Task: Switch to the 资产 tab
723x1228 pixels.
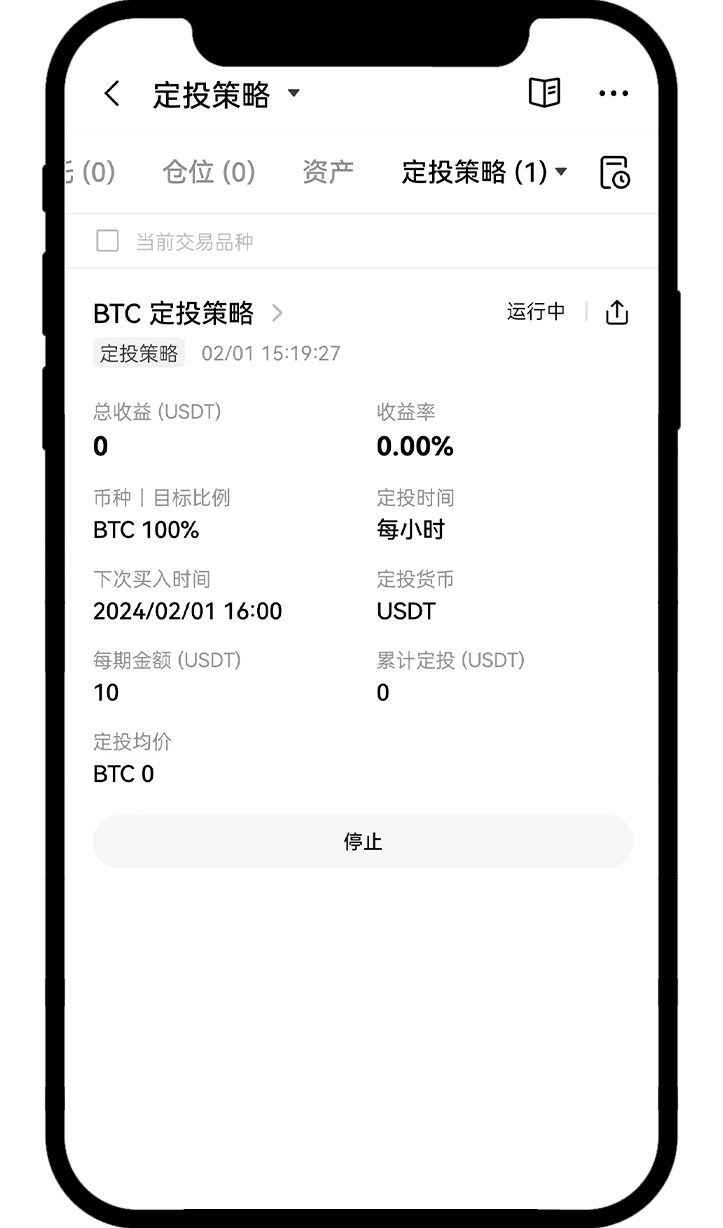Action: [x=328, y=172]
